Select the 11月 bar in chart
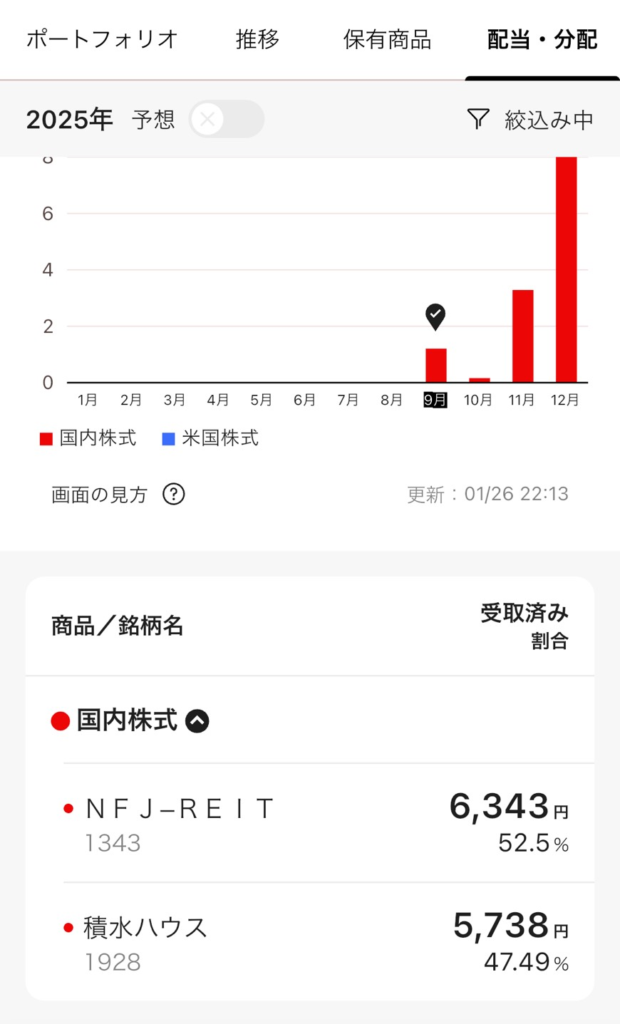This screenshot has height=1024, width=620. point(523,336)
